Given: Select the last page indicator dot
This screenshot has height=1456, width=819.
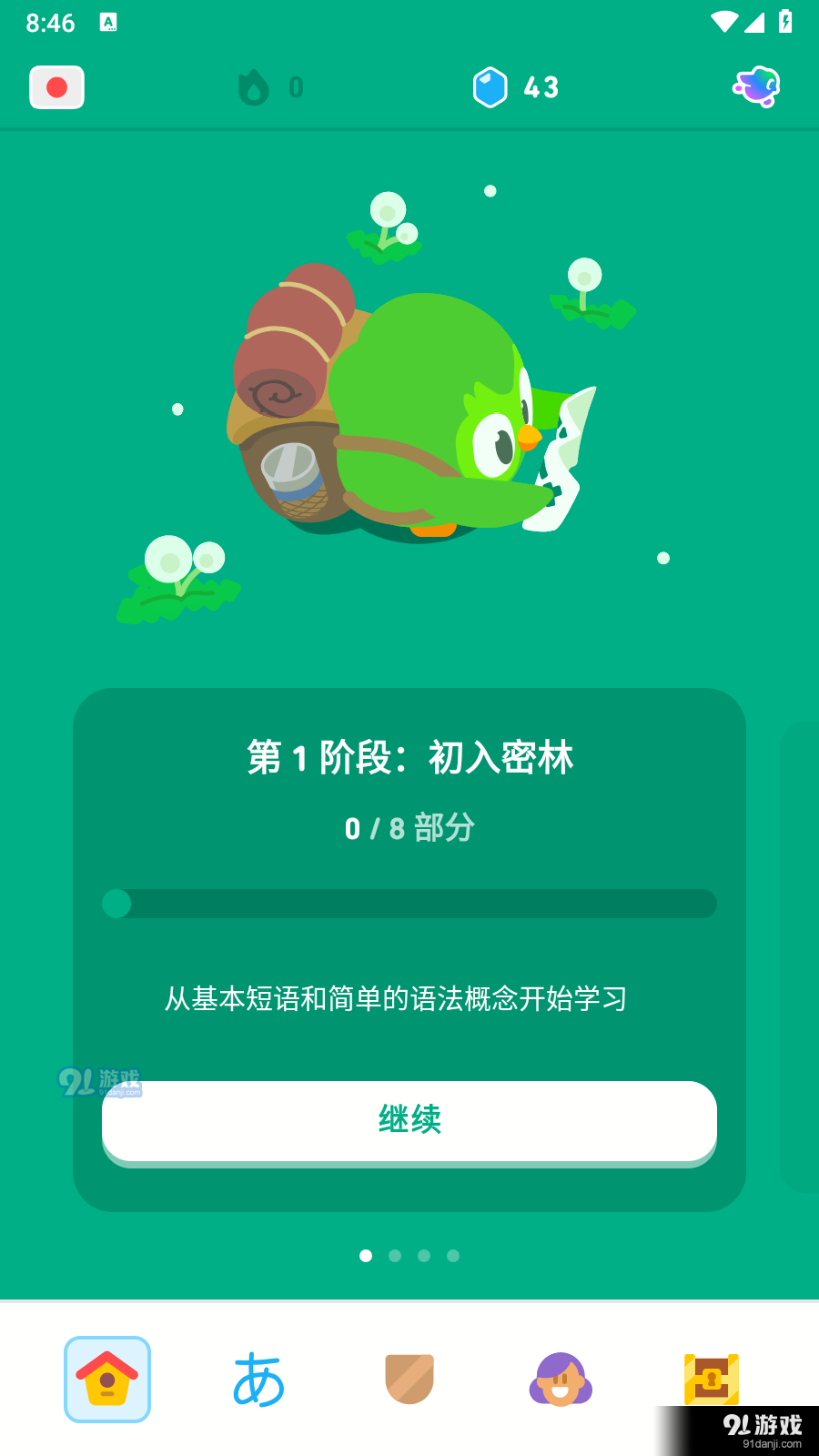Looking at the screenshot, I should pos(453,1256).
